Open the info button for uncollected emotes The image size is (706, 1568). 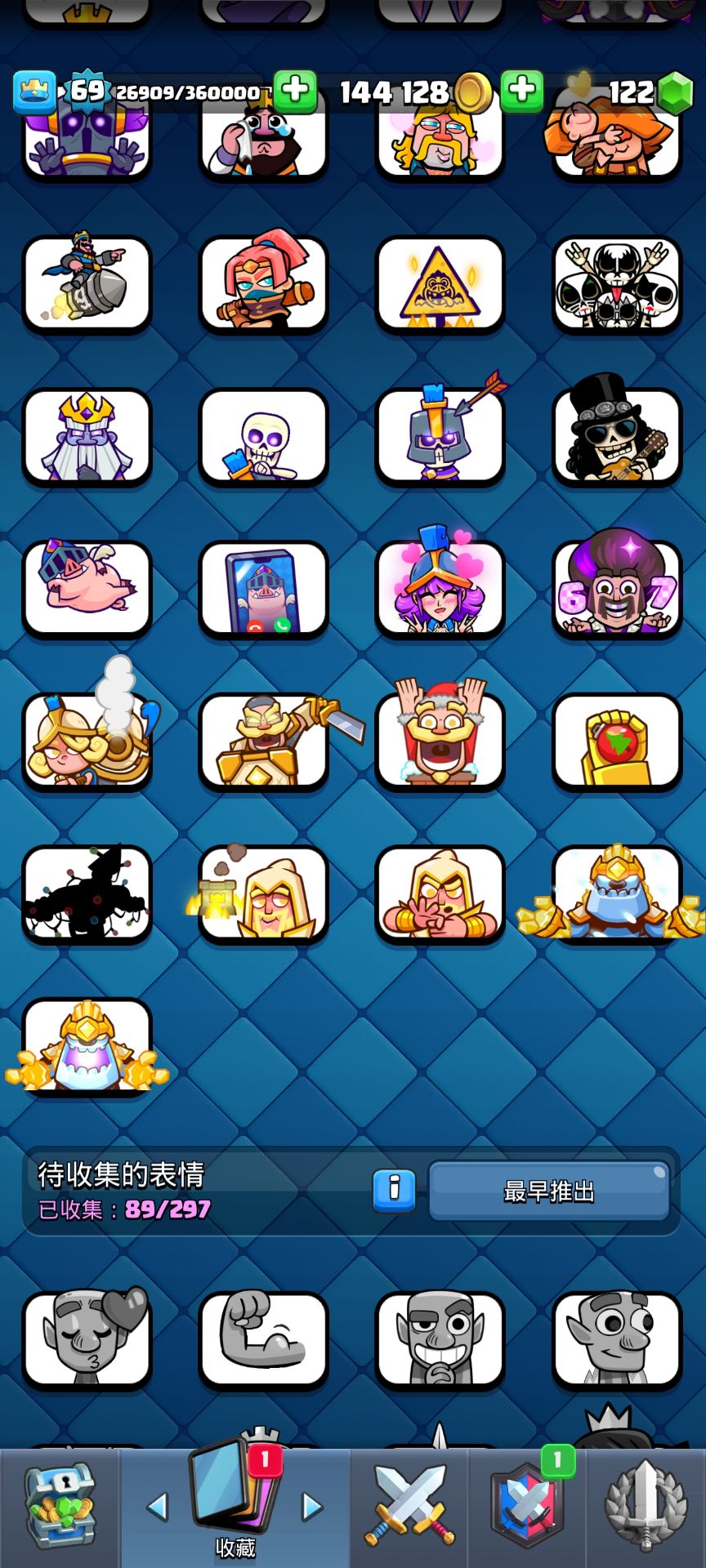click(x=394, y=1190)
